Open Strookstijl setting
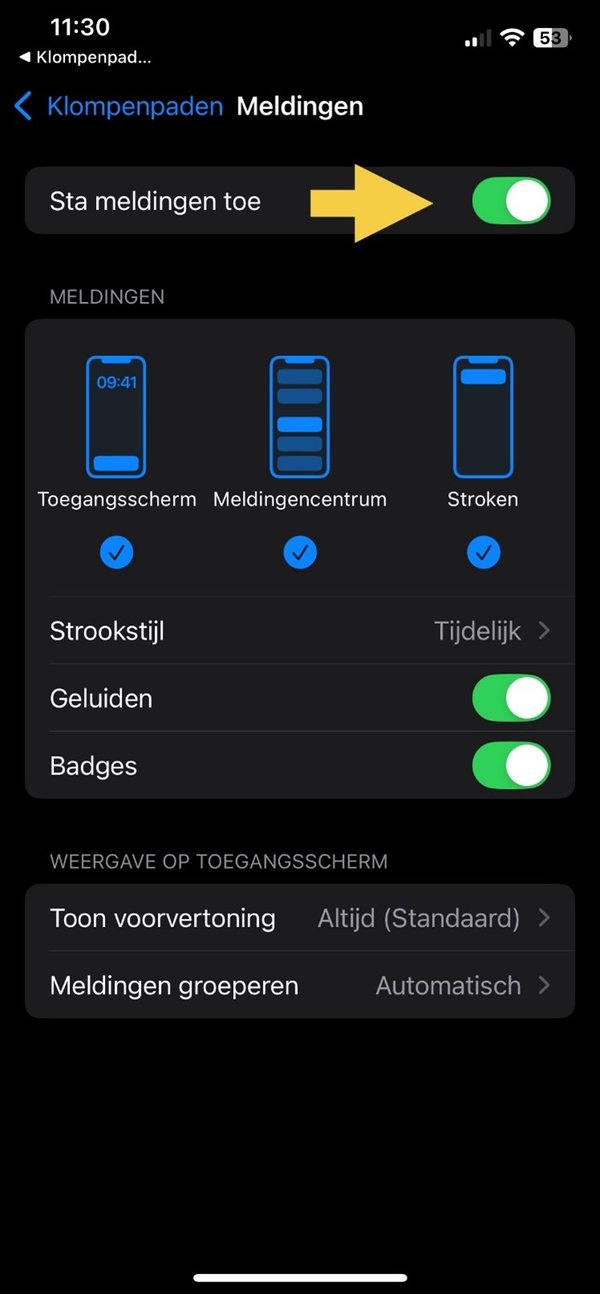This screenshot has width=600, height=1294. coord(300,631)
